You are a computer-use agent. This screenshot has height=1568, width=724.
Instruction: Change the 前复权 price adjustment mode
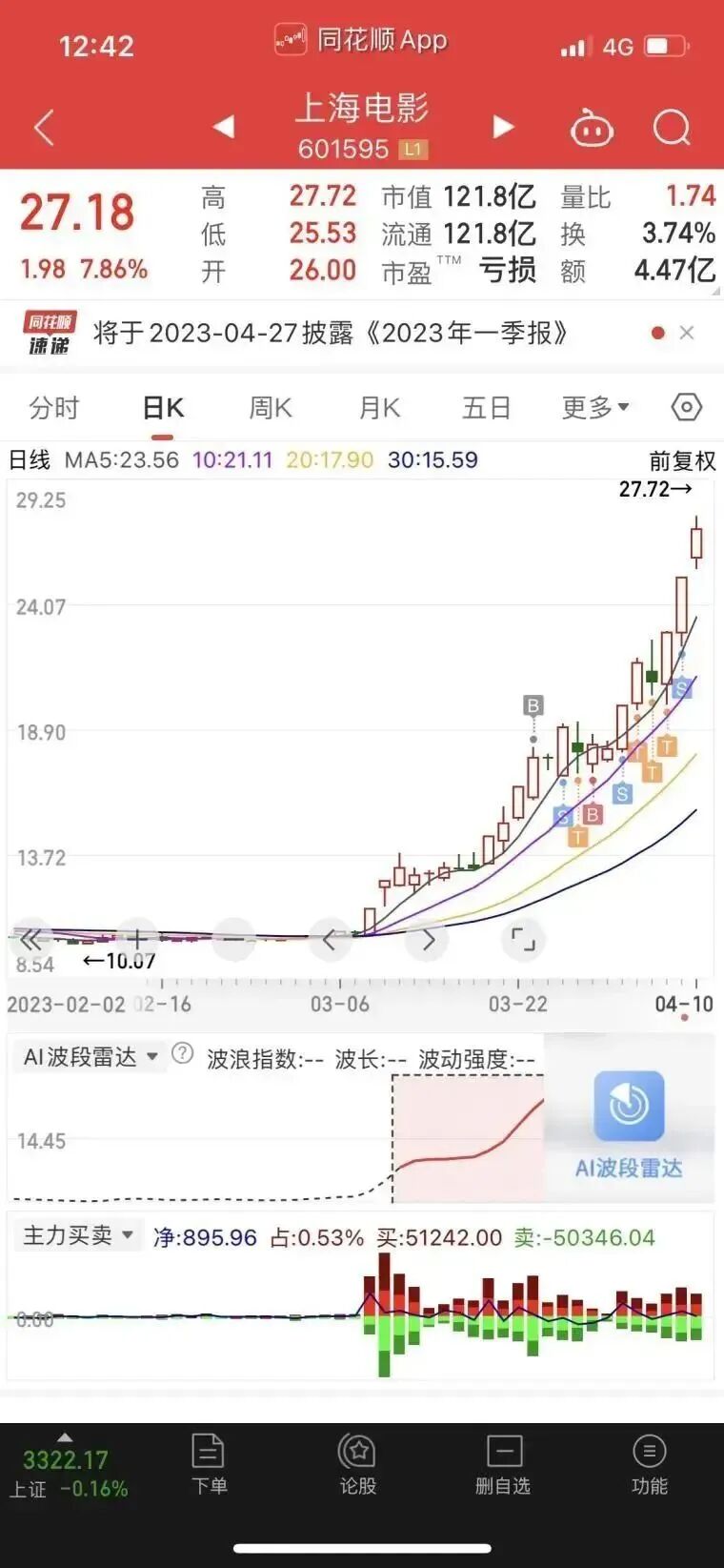point(682,461)
